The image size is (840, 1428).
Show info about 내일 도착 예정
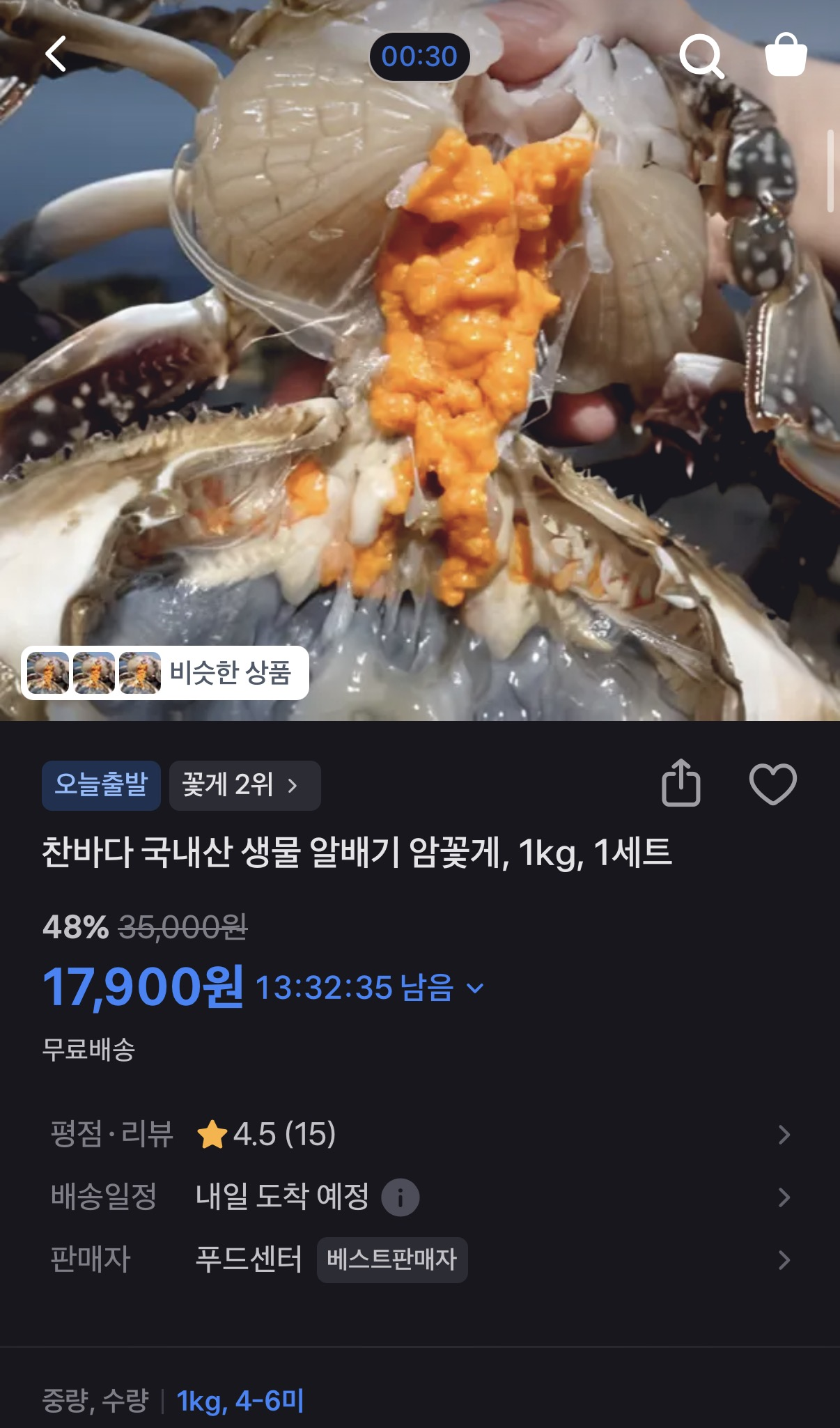pyautogui.click(x=400, y=1197)
